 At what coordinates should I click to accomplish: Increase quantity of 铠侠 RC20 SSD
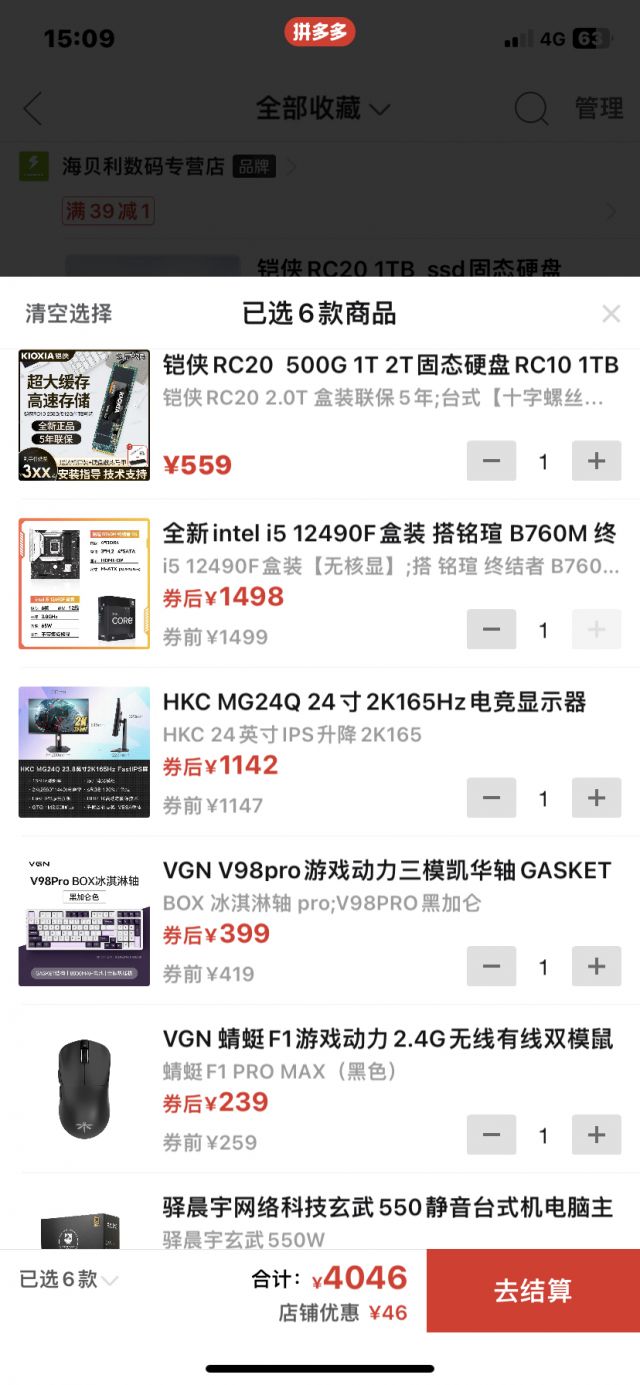[596, 461]
